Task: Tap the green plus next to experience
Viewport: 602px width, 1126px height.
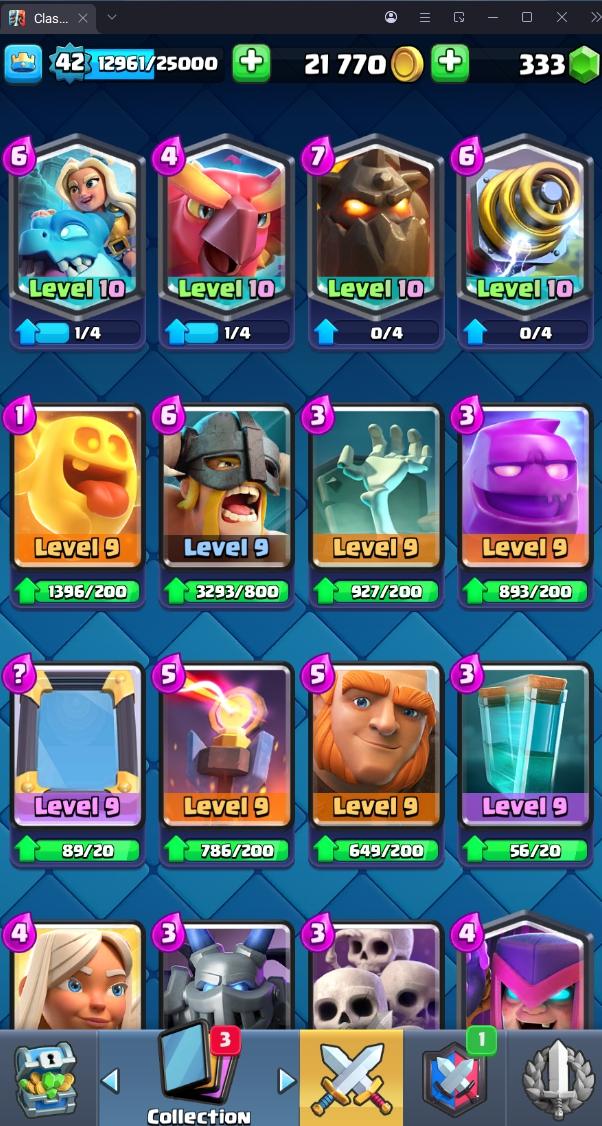Action: (251, 64)
